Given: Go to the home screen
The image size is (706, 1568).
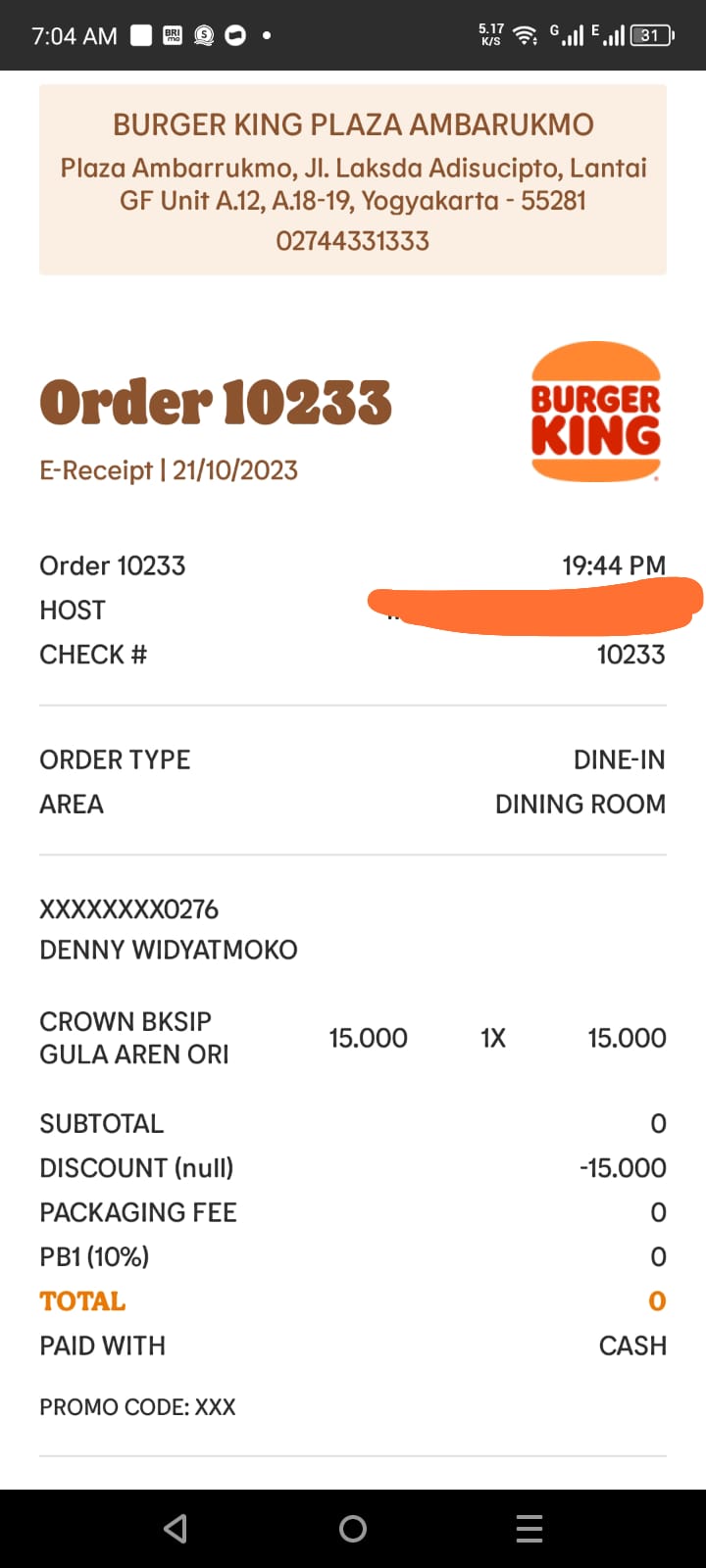Looking at the screenshot, I should click(x=353, y=1529).
